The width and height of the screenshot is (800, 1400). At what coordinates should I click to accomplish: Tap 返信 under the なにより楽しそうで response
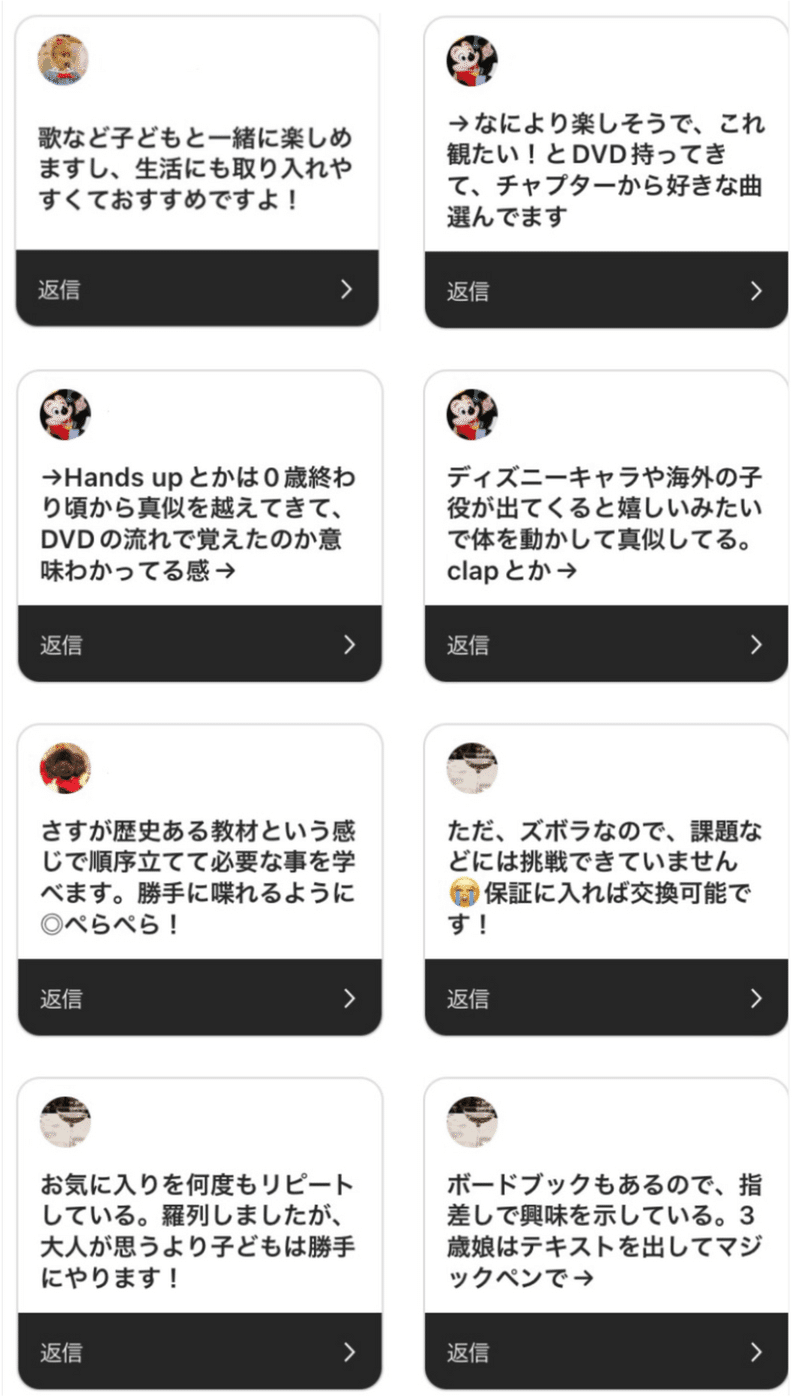(605, 290)
